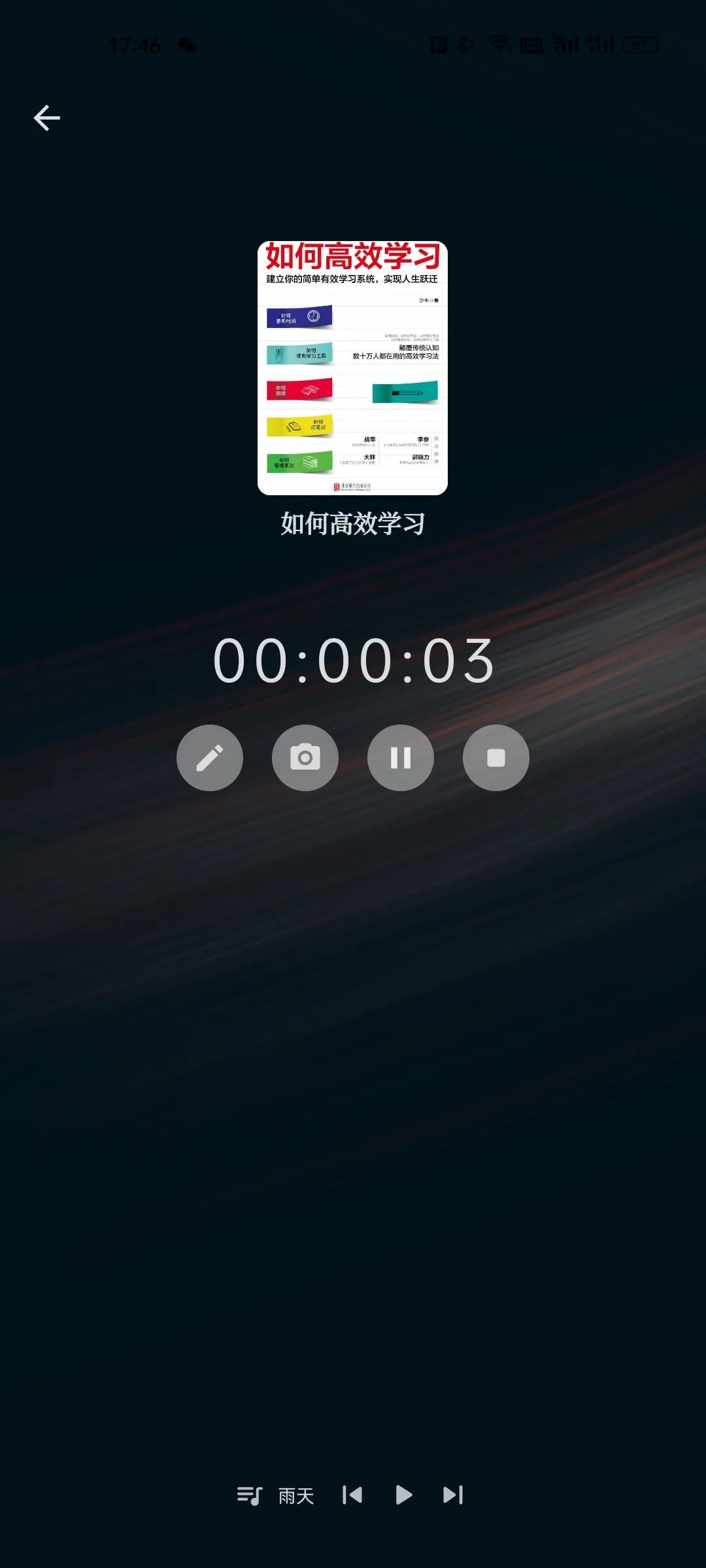Open the background sound playlist
The image size is (706, 1568).
(x=250, y=1495)
